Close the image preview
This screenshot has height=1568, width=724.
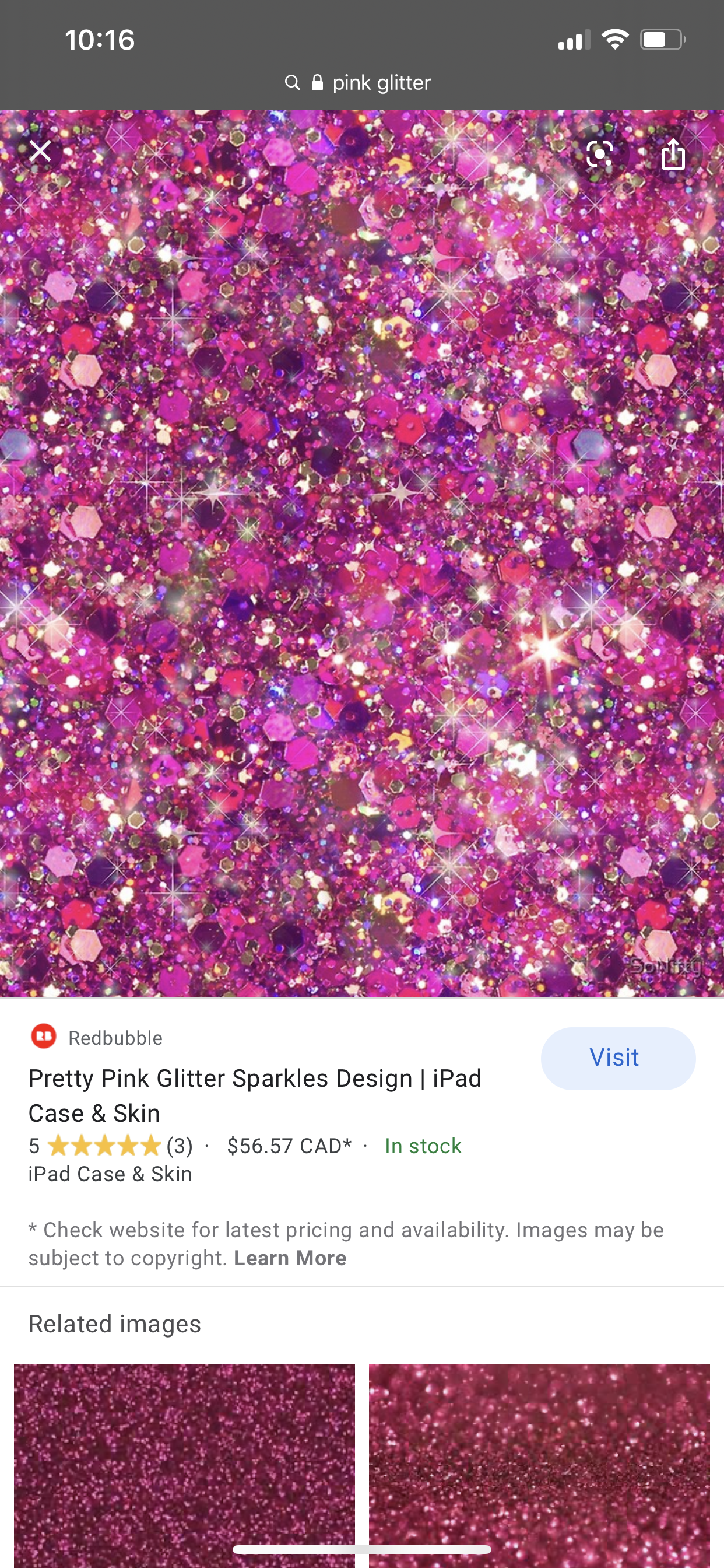tap(40, 151)
